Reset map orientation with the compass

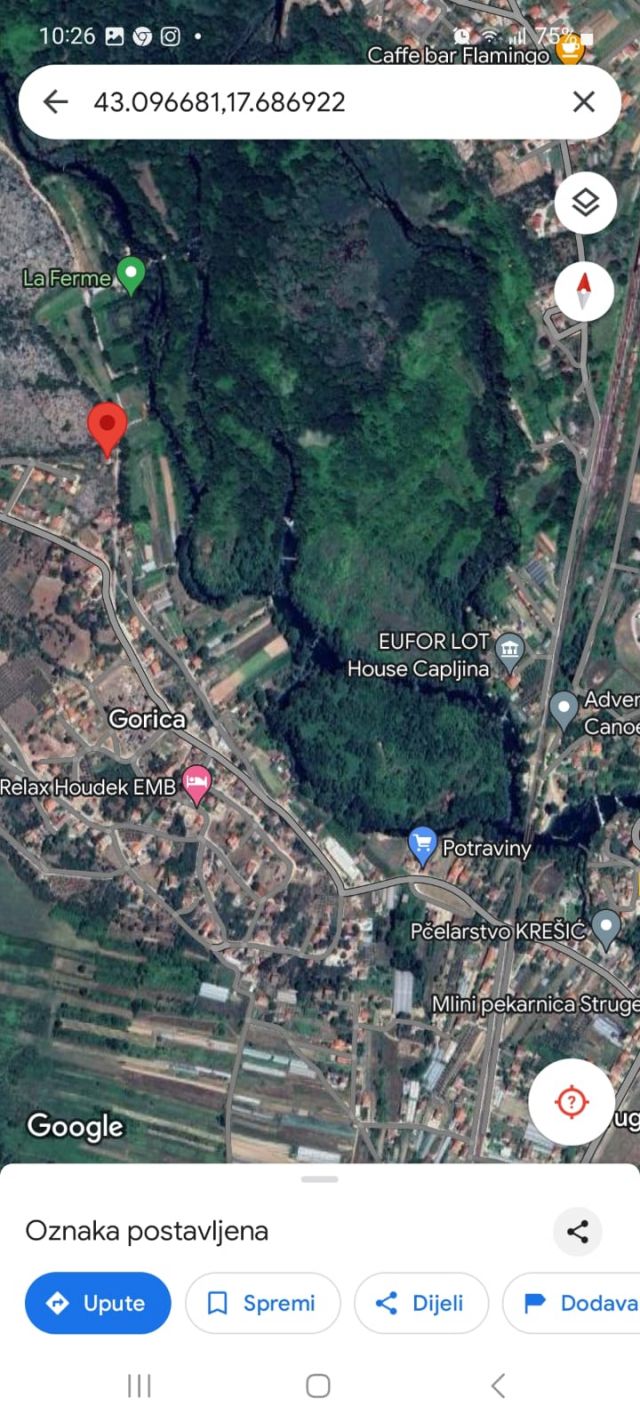click(585, 292)
